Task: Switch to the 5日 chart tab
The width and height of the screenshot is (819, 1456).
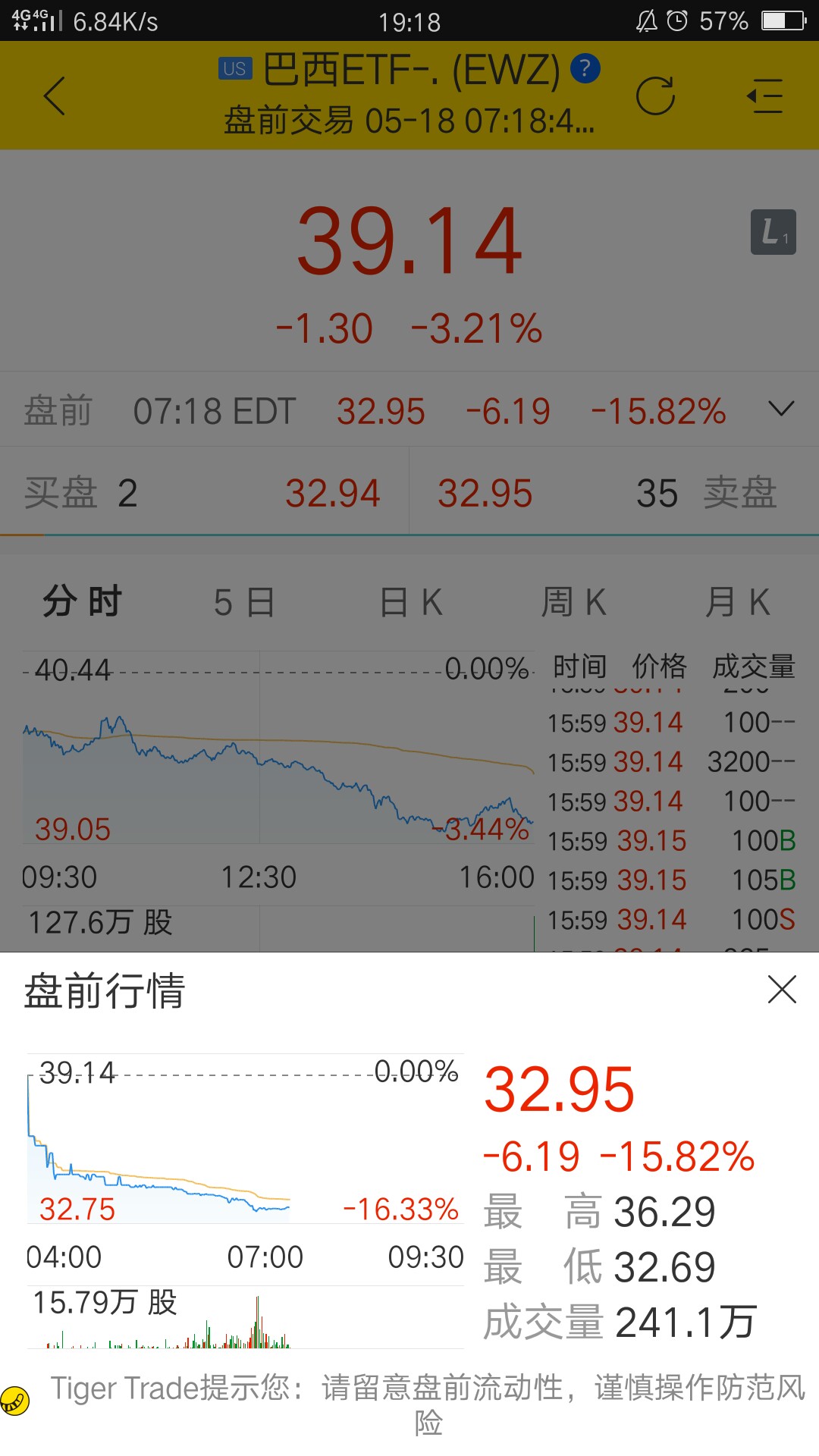Action: coord(243,603)
